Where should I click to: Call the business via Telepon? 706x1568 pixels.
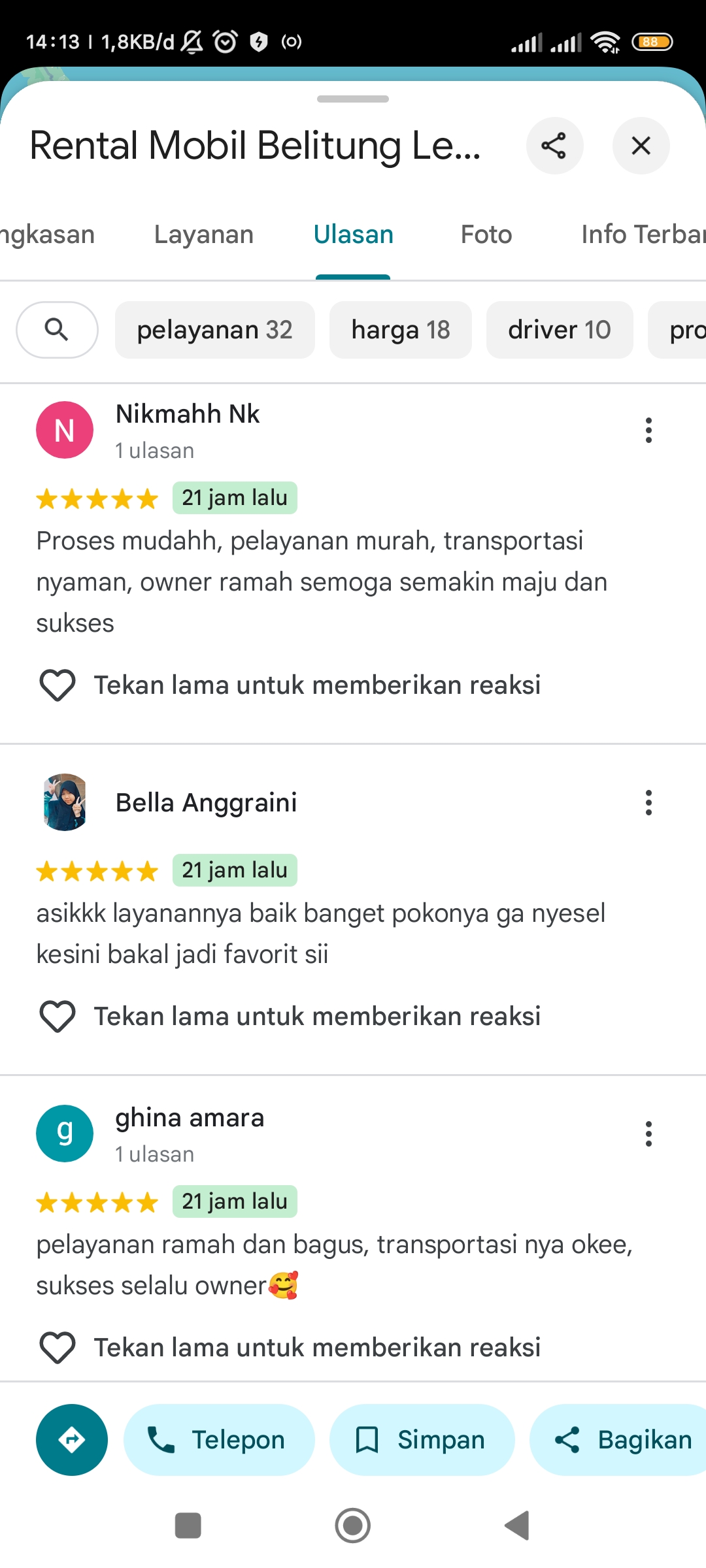coord(219,1440)
